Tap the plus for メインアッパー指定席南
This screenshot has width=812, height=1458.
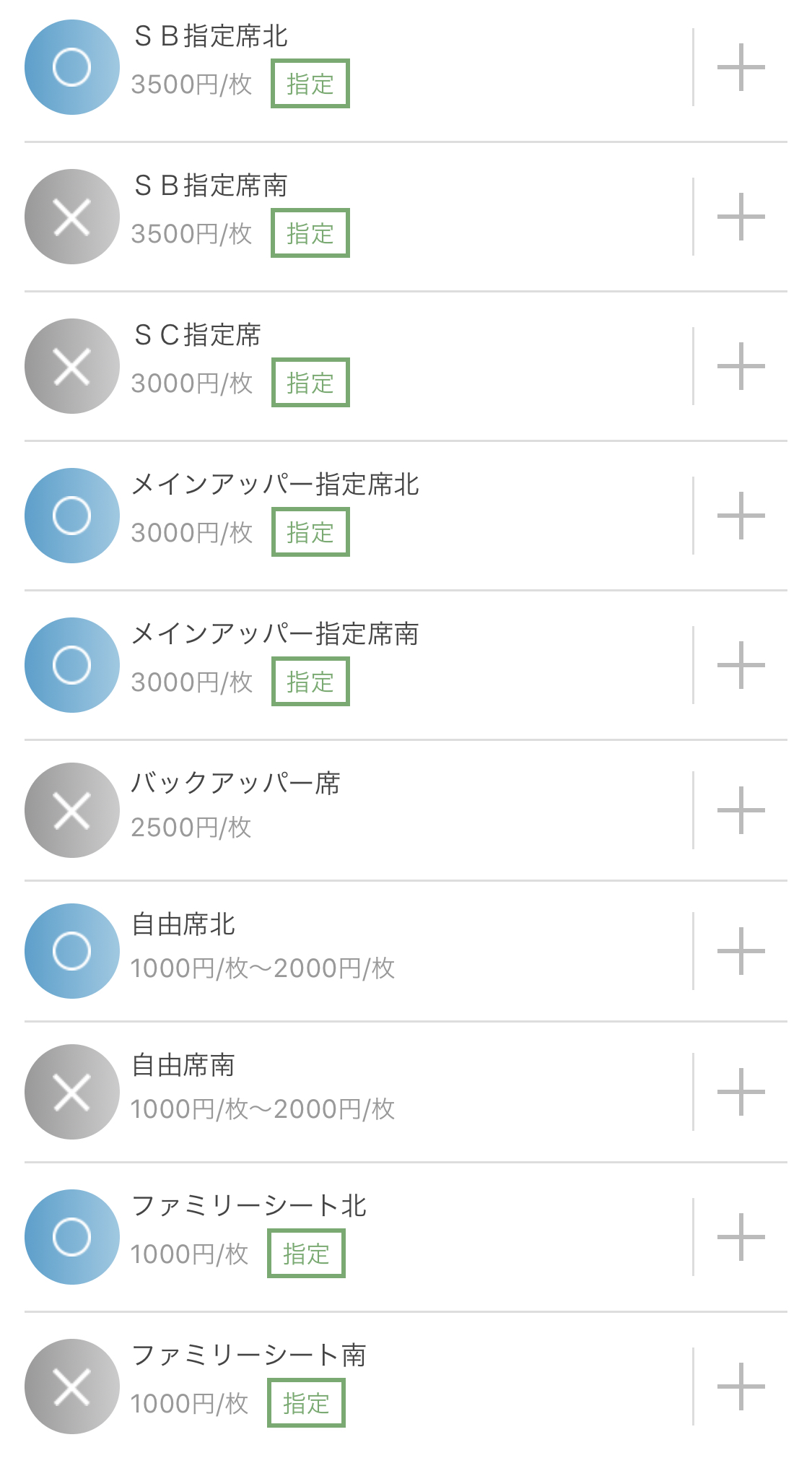[x=741, y=665]
